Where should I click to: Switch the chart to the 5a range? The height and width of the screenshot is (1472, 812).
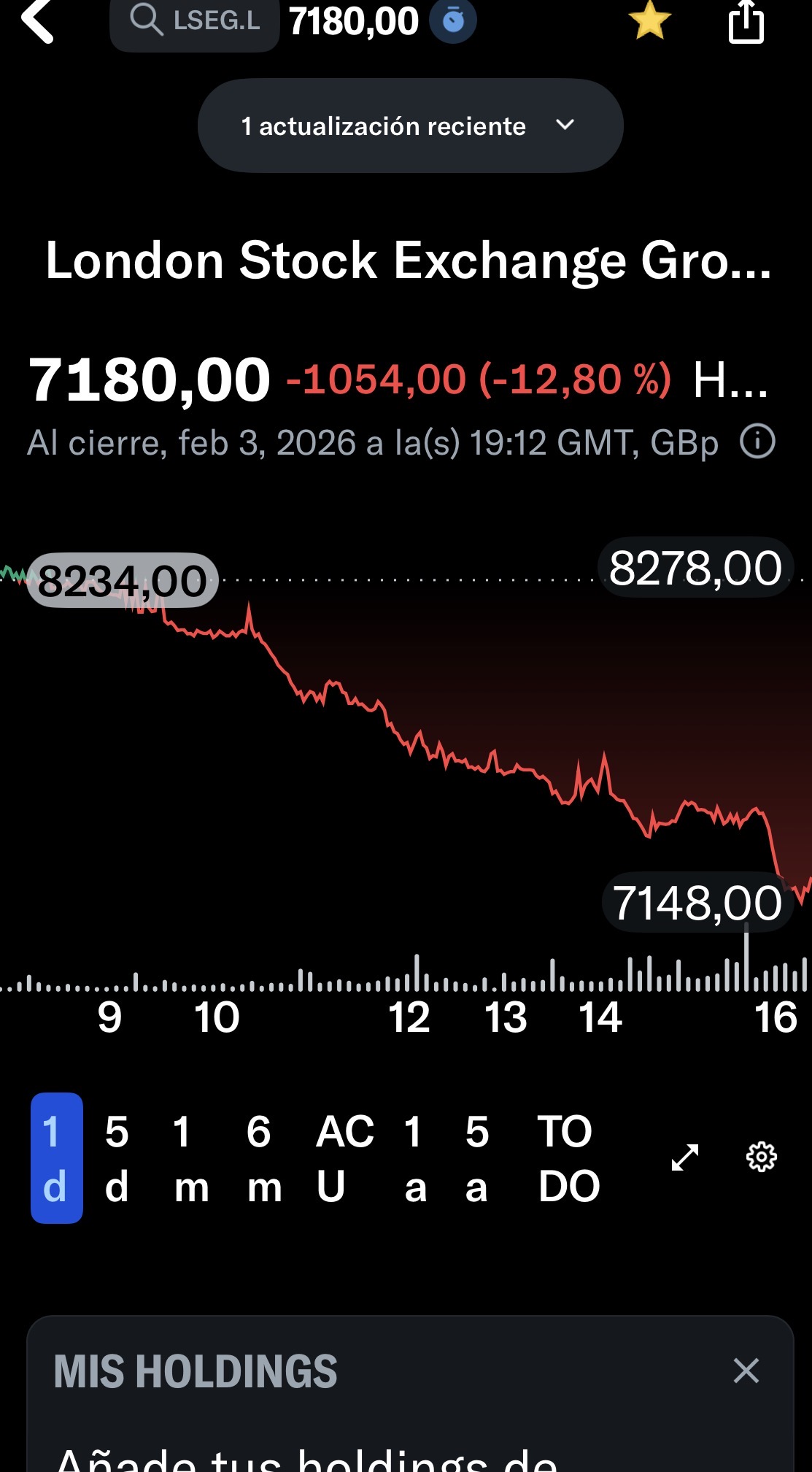(476, 1157)
